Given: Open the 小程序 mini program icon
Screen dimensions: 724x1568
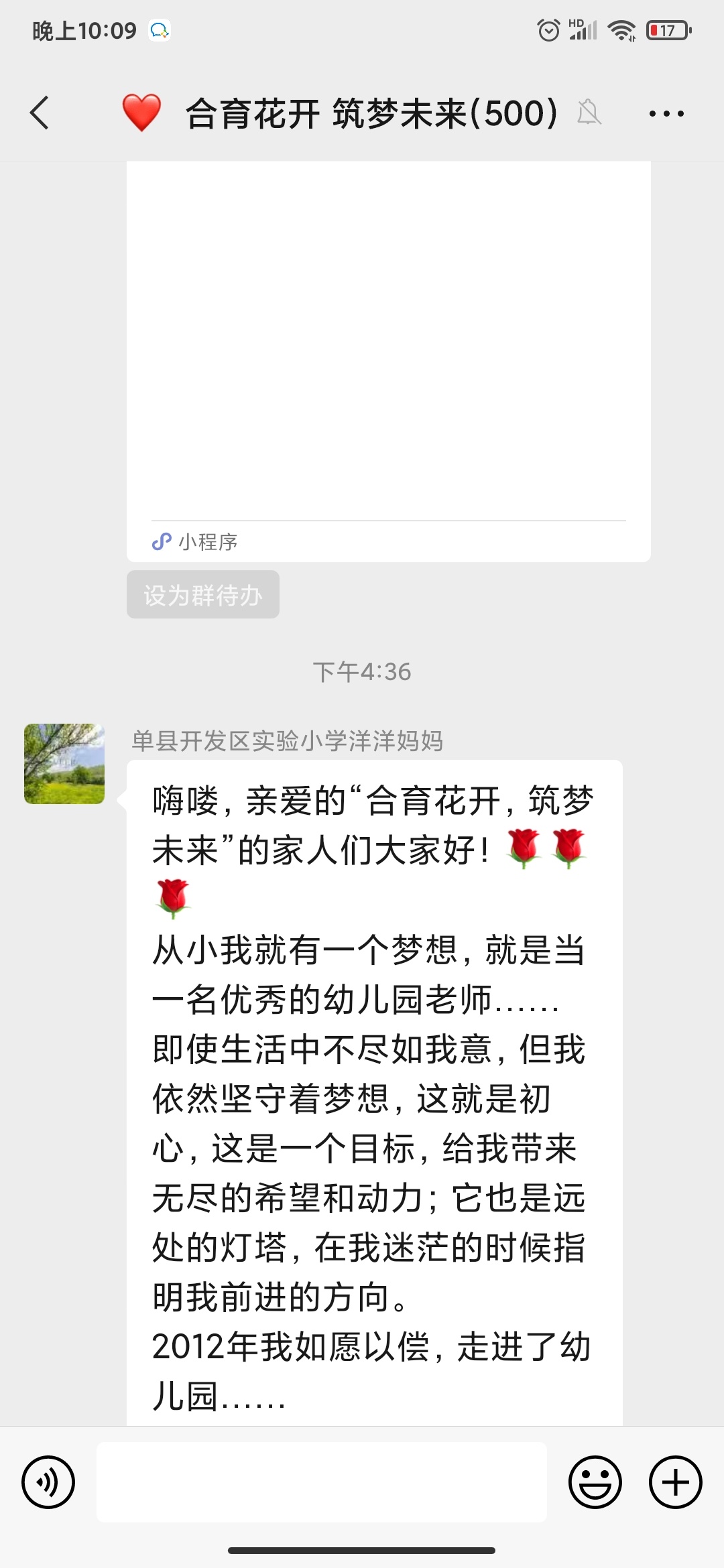Looking at the screenshot, I should tap(161, 541).
